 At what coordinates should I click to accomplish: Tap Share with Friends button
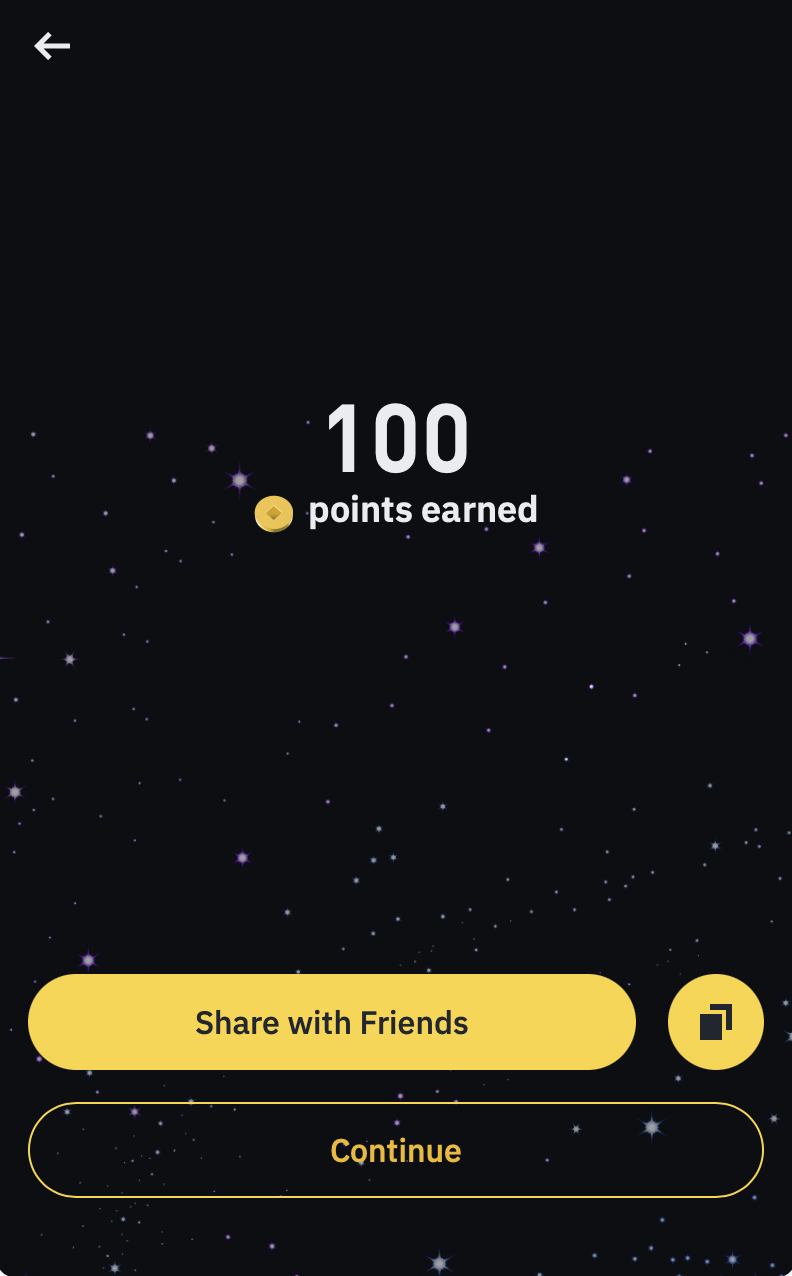pos(332,1022)
